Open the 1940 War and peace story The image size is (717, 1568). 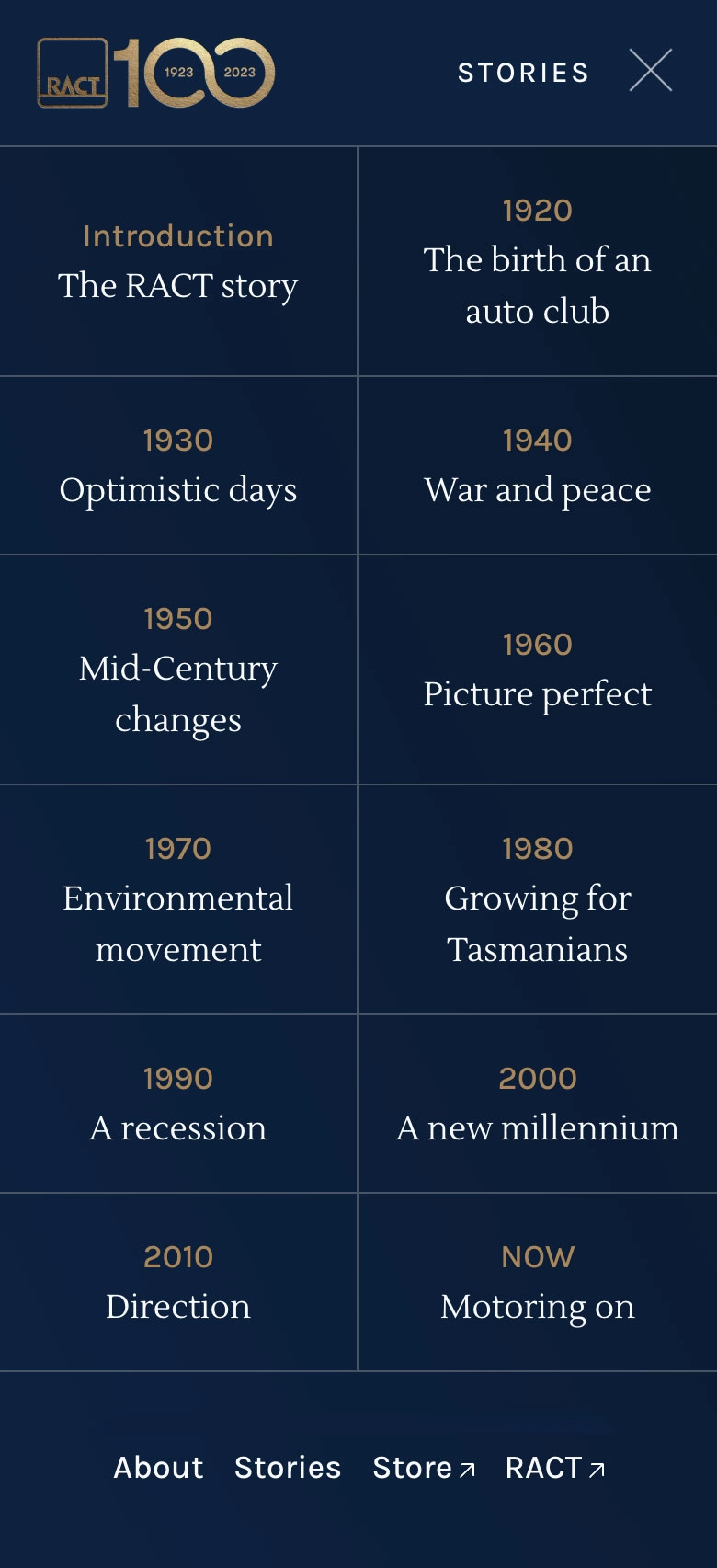[538, 466]
